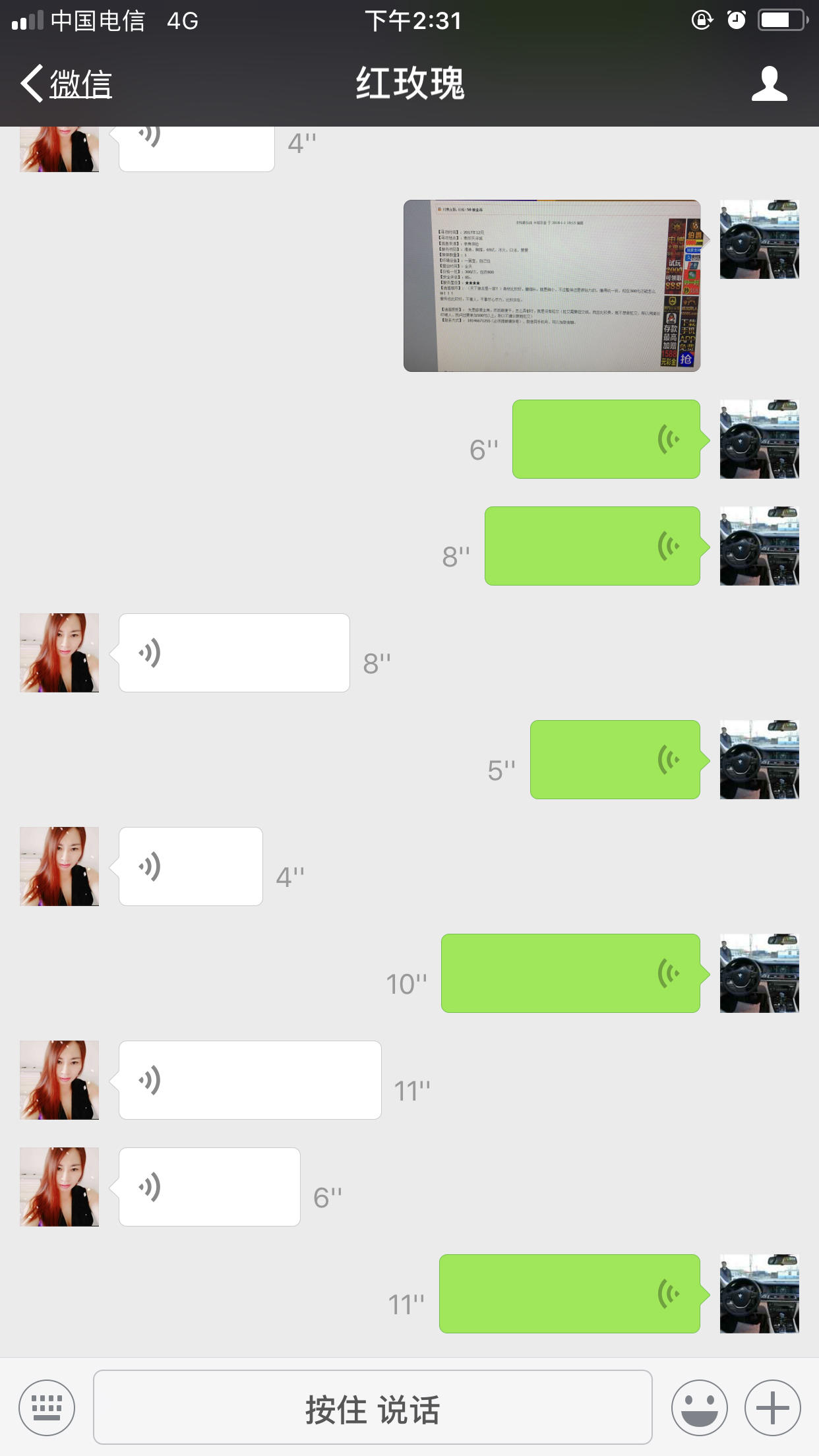Screen dimensions: 819x1456
Task: Play the sent 10-second voice message
Action: [570, 973]
